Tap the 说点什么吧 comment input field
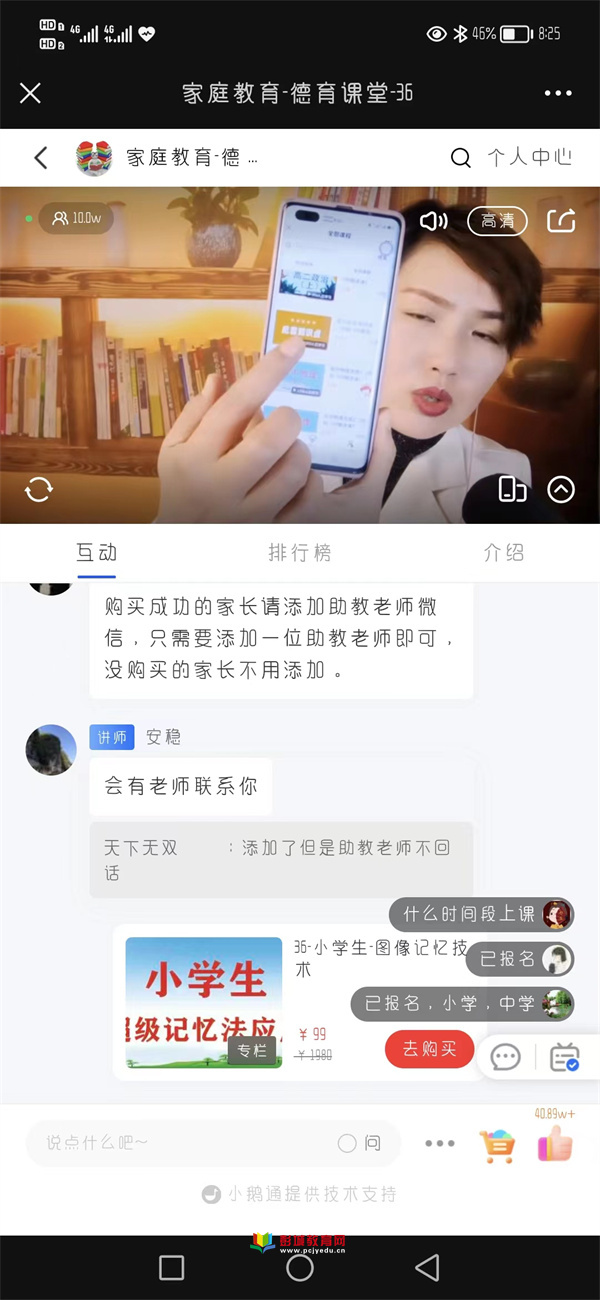Image resolution: width=600 pixels, height=1300 pixels. 180,1143
